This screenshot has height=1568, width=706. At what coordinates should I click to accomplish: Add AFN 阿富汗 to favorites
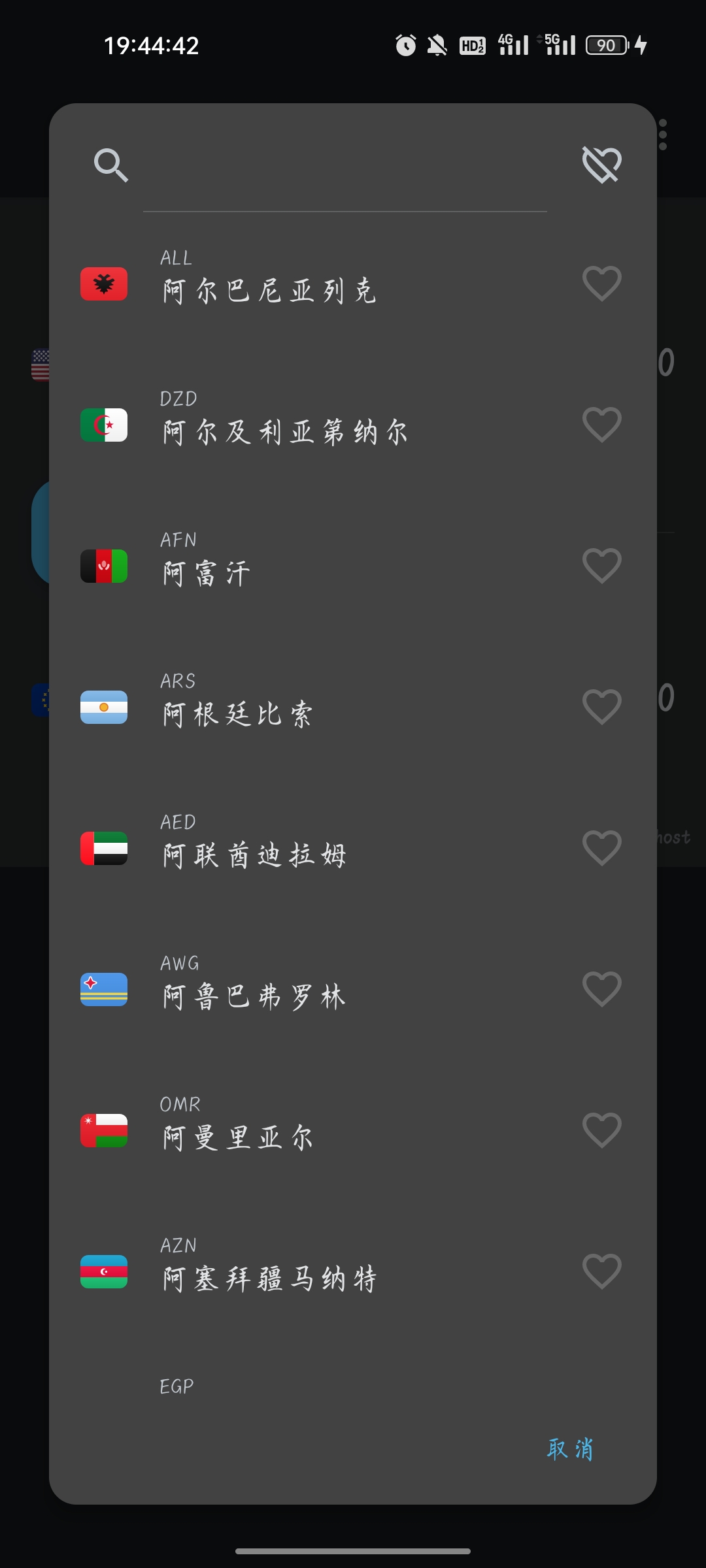[601, 566]
